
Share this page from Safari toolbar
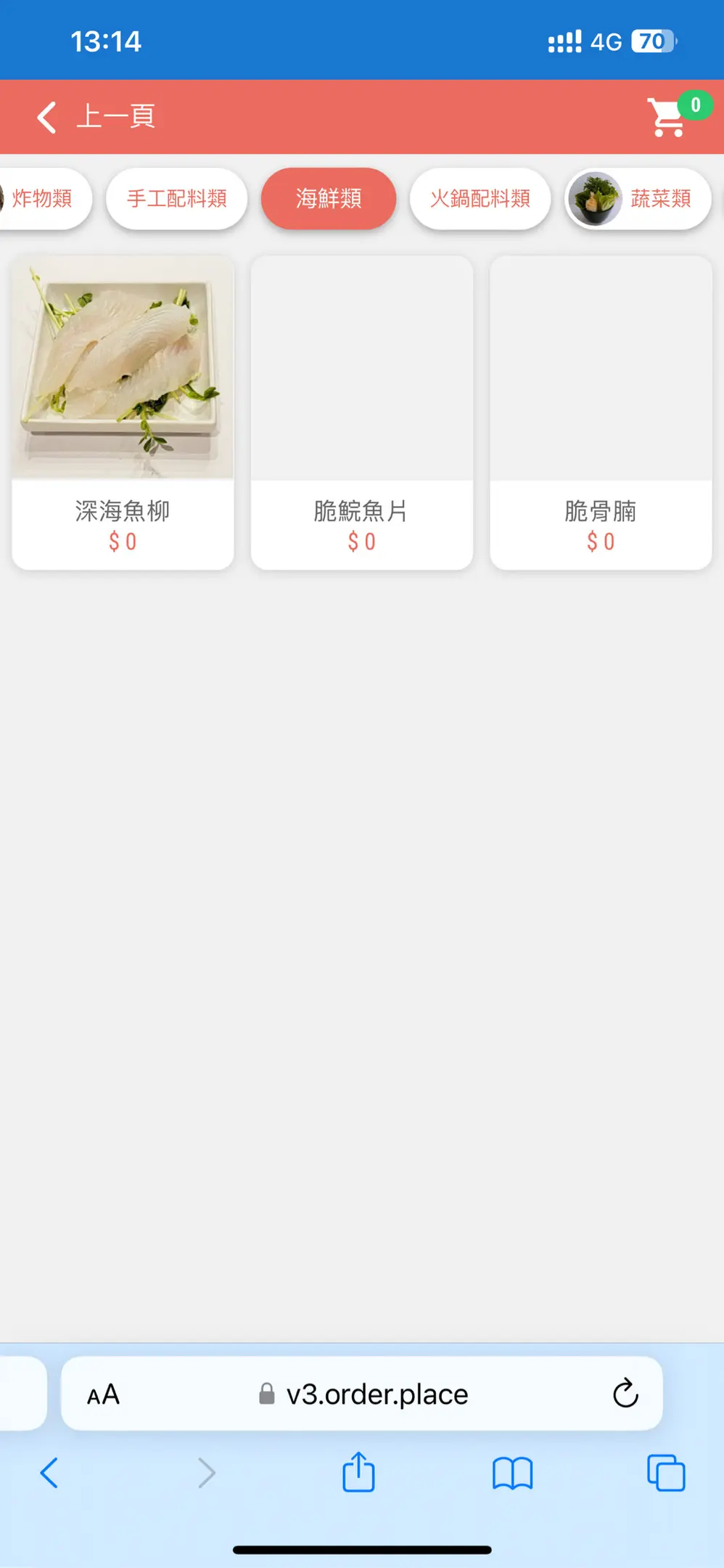tap(358, 1473)
